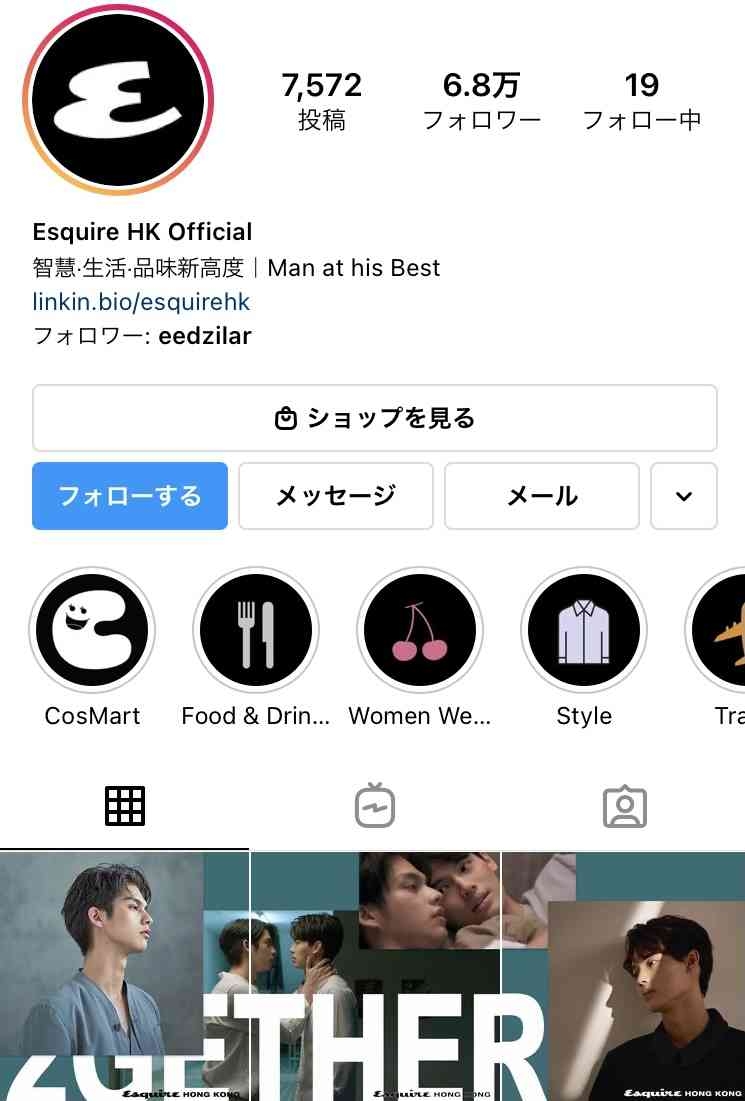Screen dimensions: 745x1101
Task: View Esquire HK's story via profile picture
Action: pyautogui.click(x=118, y=100)
